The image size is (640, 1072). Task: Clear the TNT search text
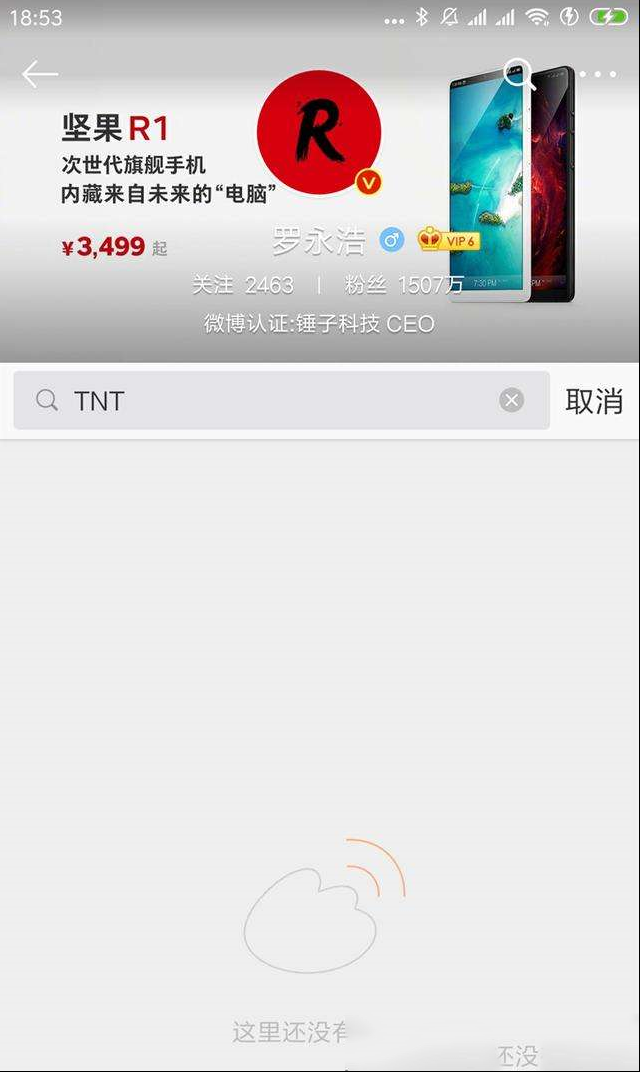(511, 400)
